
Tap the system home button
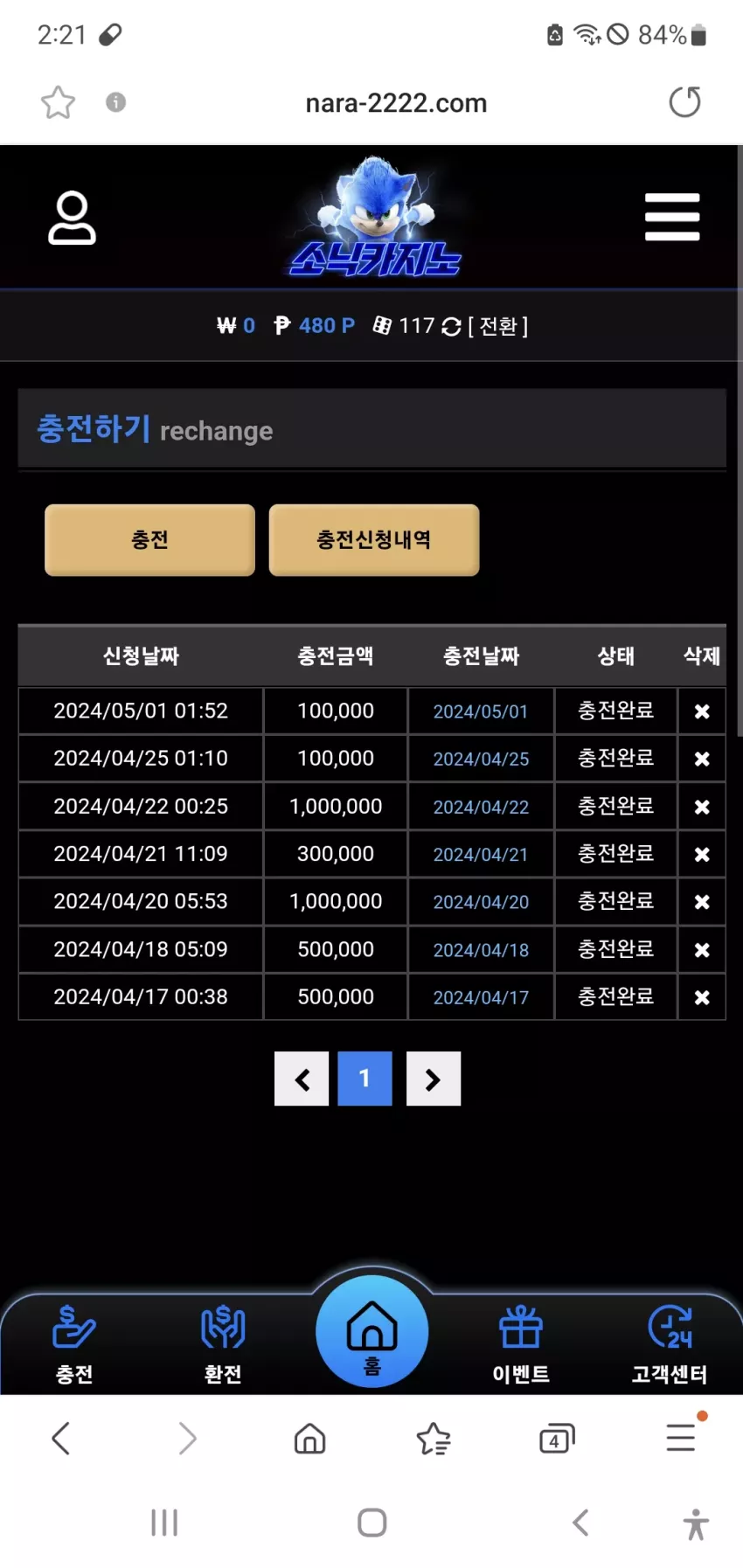[372, 1523]
